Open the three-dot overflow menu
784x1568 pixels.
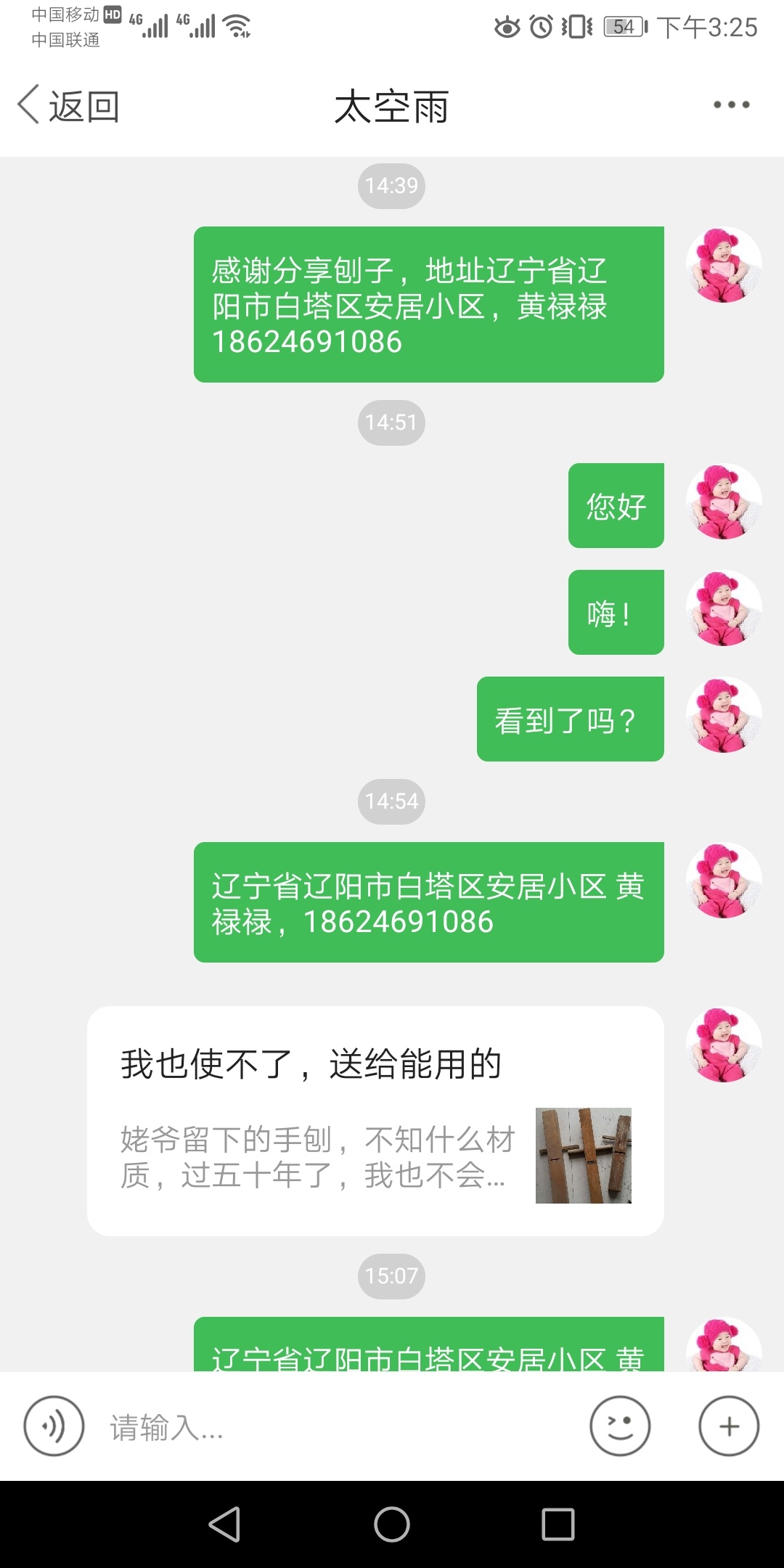(x=731, y=105)
